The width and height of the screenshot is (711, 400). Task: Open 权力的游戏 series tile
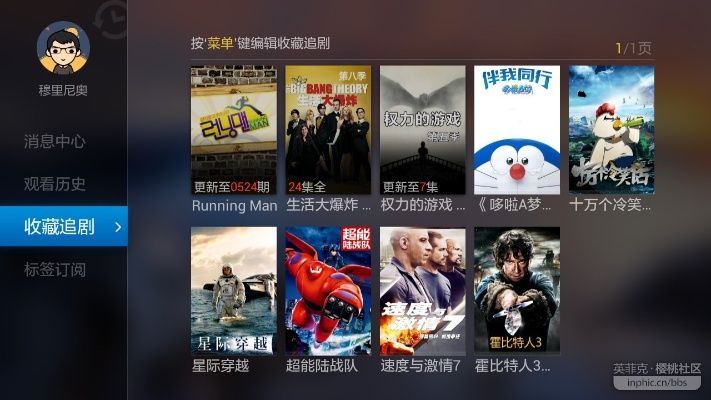423,131
